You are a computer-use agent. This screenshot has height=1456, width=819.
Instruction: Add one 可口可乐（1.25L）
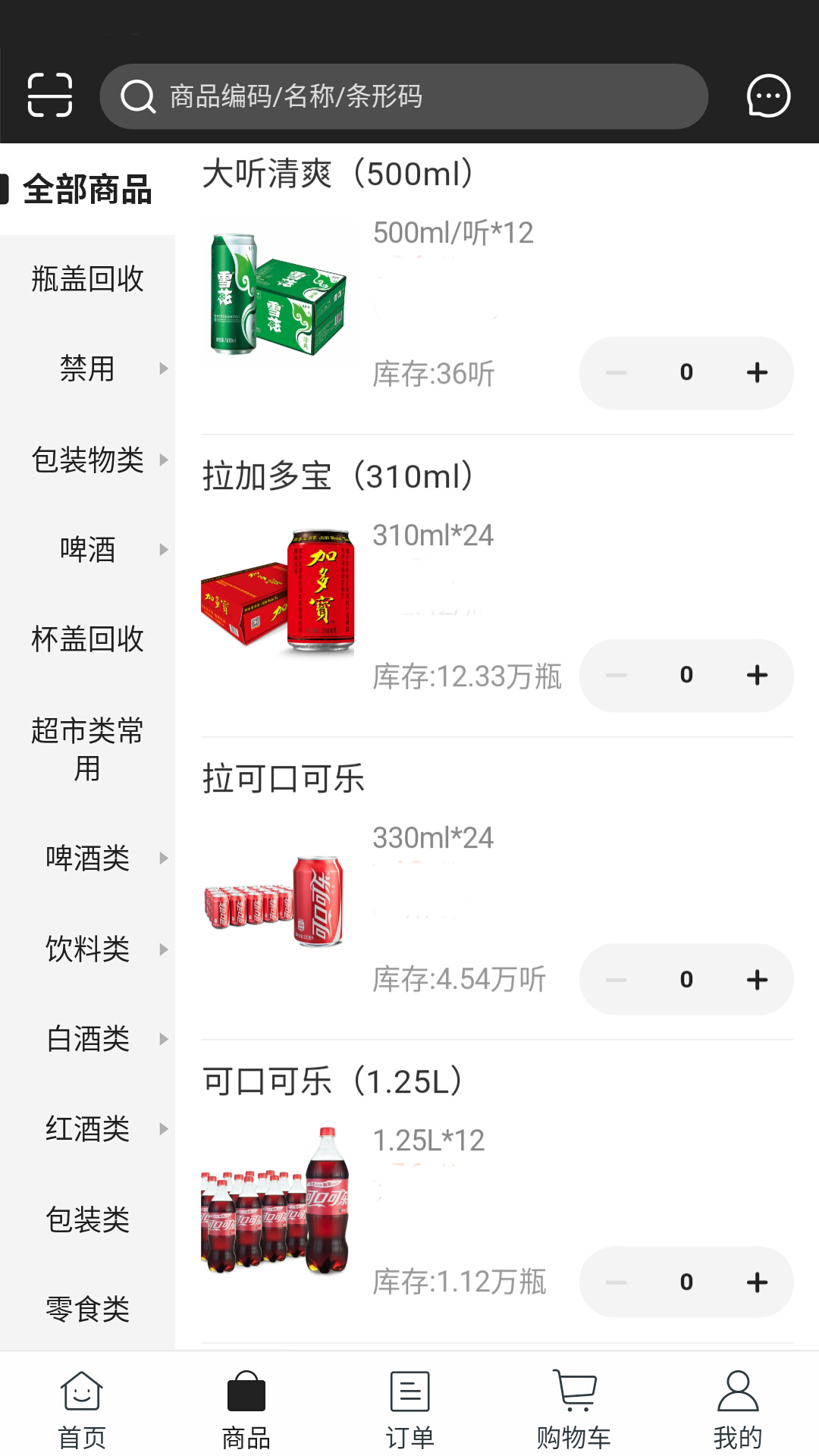[757, 1282]
